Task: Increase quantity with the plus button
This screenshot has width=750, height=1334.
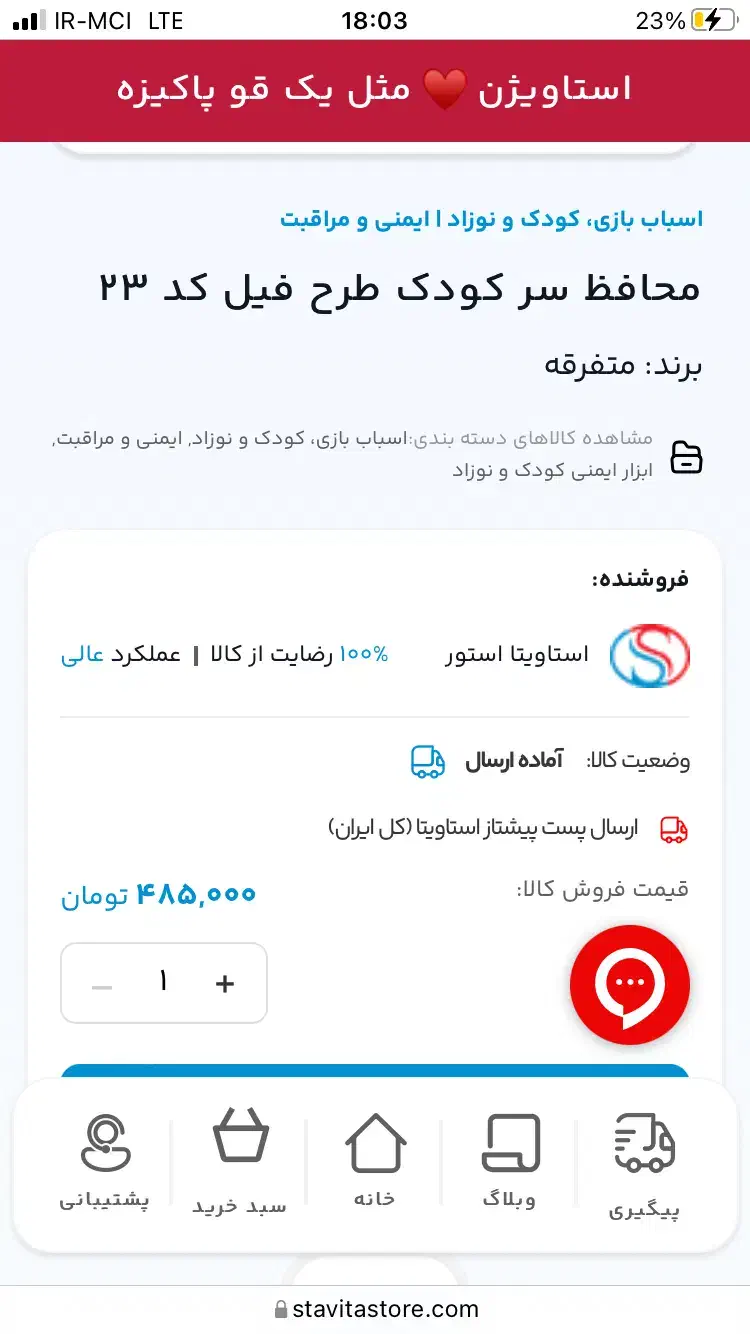Action: (225, 984)
